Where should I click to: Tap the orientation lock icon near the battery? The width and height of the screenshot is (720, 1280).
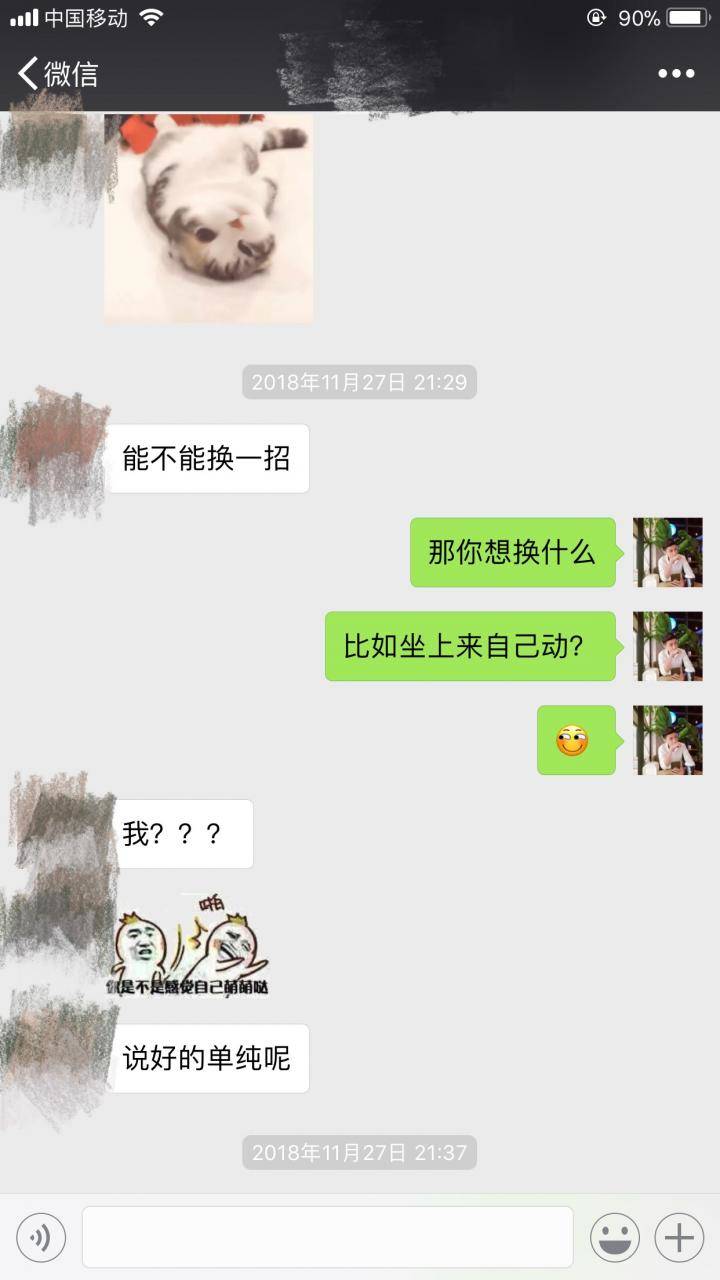tap(597, 15)
